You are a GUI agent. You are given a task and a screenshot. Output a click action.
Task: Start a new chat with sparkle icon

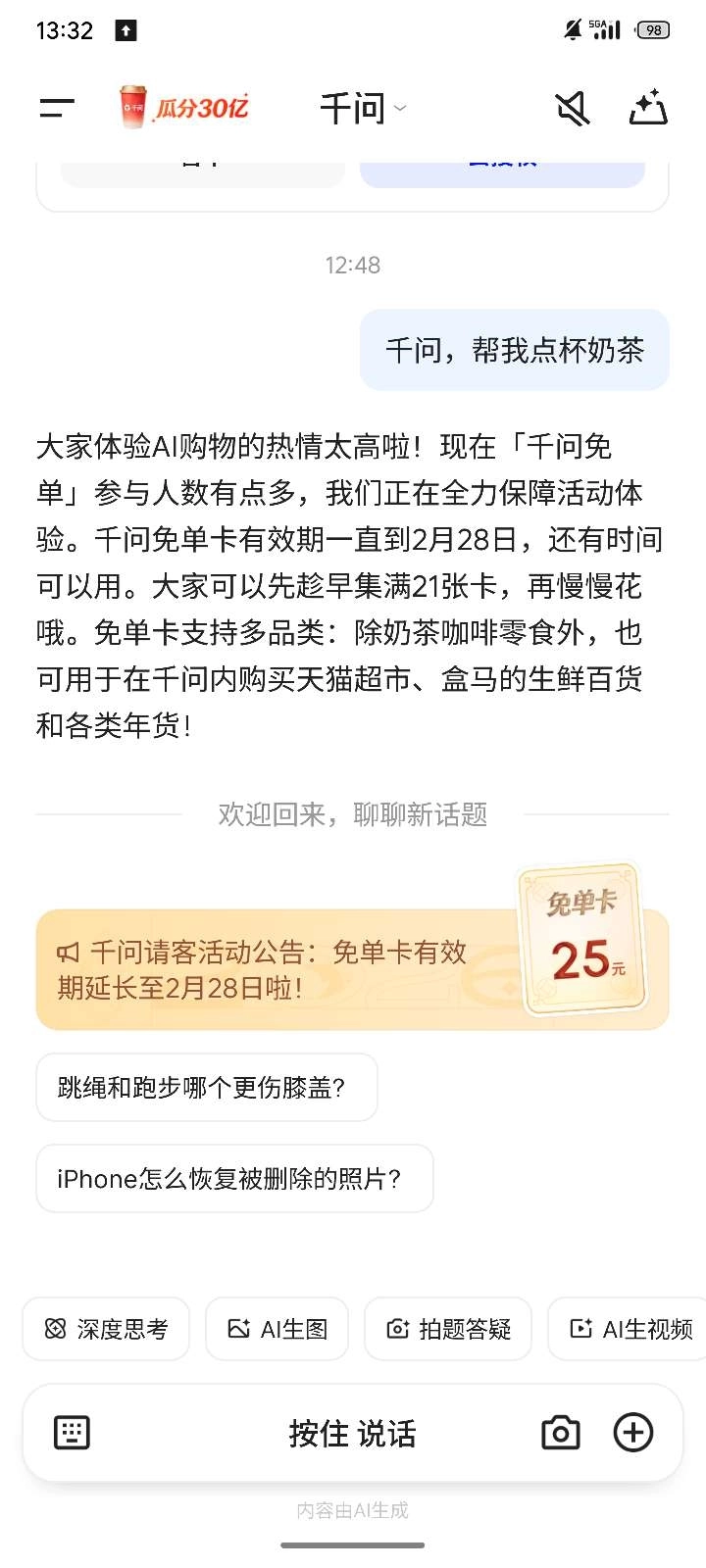pyautogui.click(x=647, y=108)
